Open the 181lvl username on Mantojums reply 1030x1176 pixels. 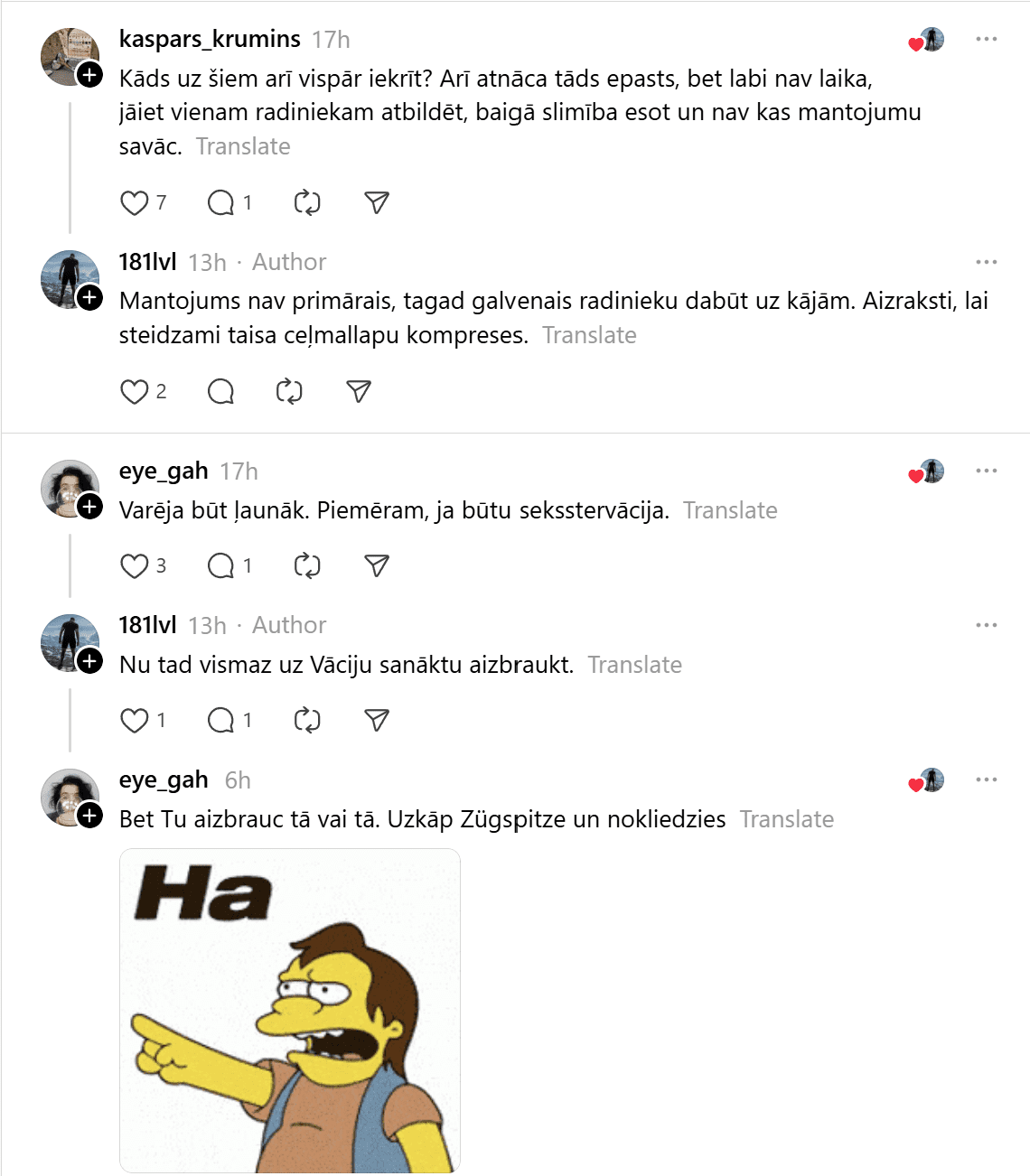click(x=147, y=262)
